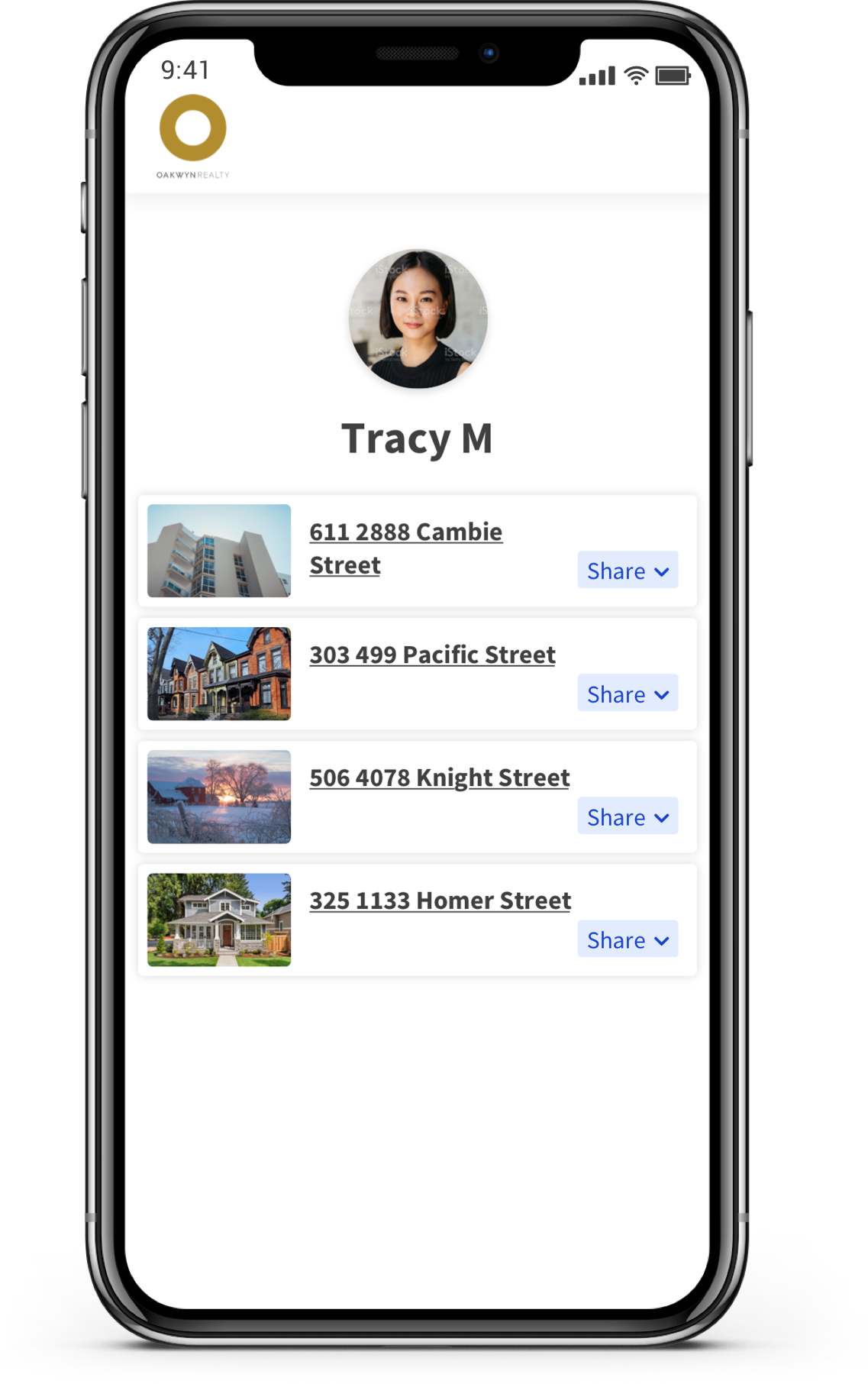Tap the Cambie Street apartment building photo

click(219, 551)
